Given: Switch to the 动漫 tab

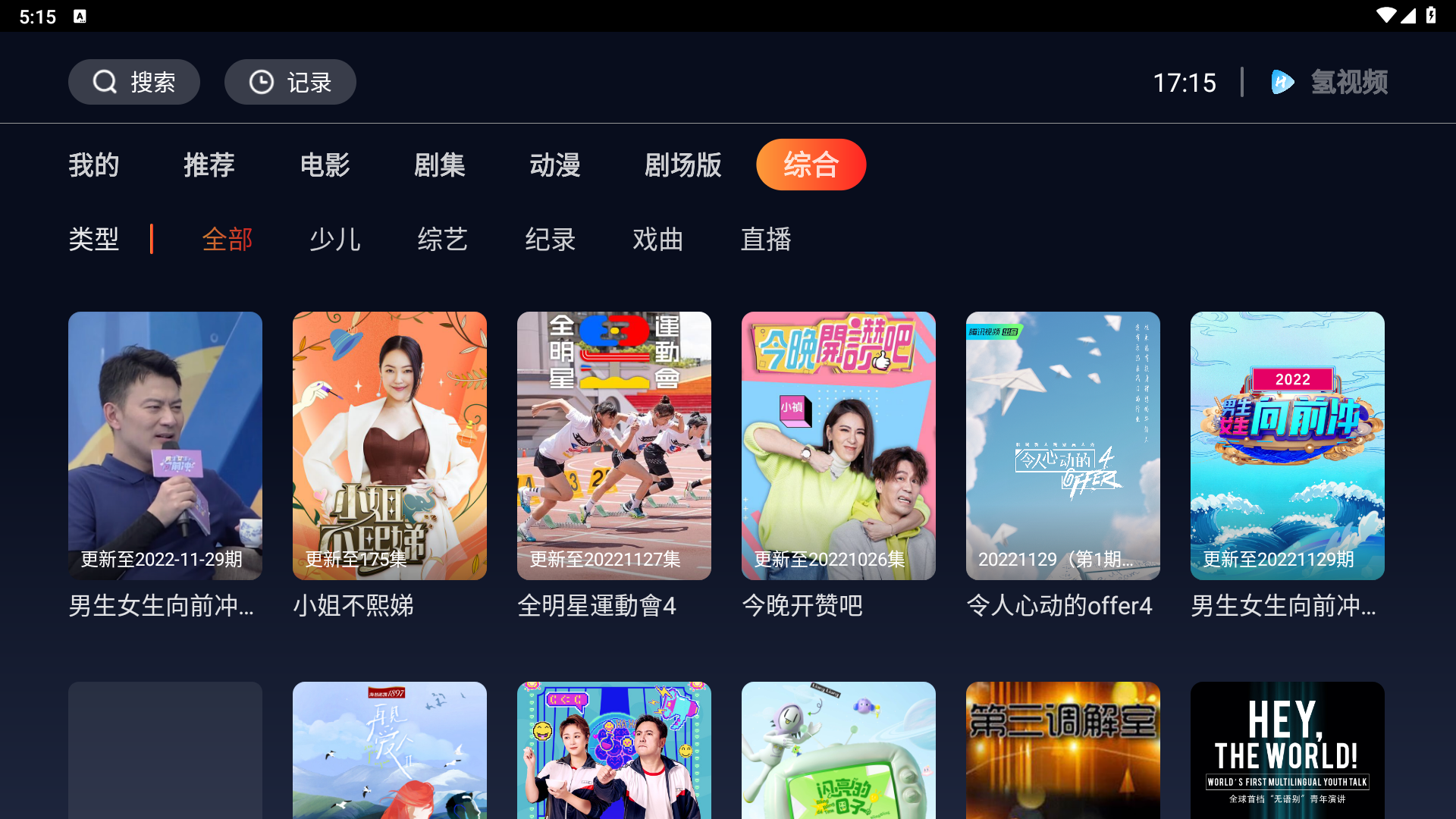Looking at the screenshot, I should (555, 165).
